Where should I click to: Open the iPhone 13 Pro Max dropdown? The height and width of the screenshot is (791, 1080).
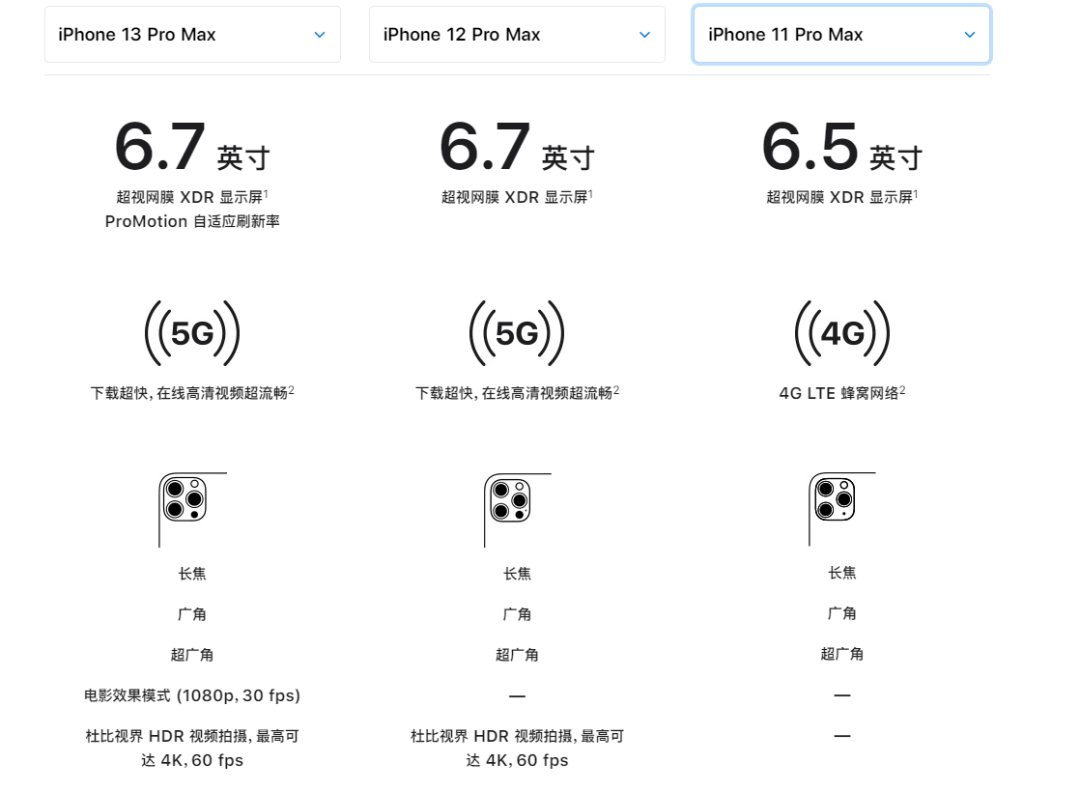point(192,34)
